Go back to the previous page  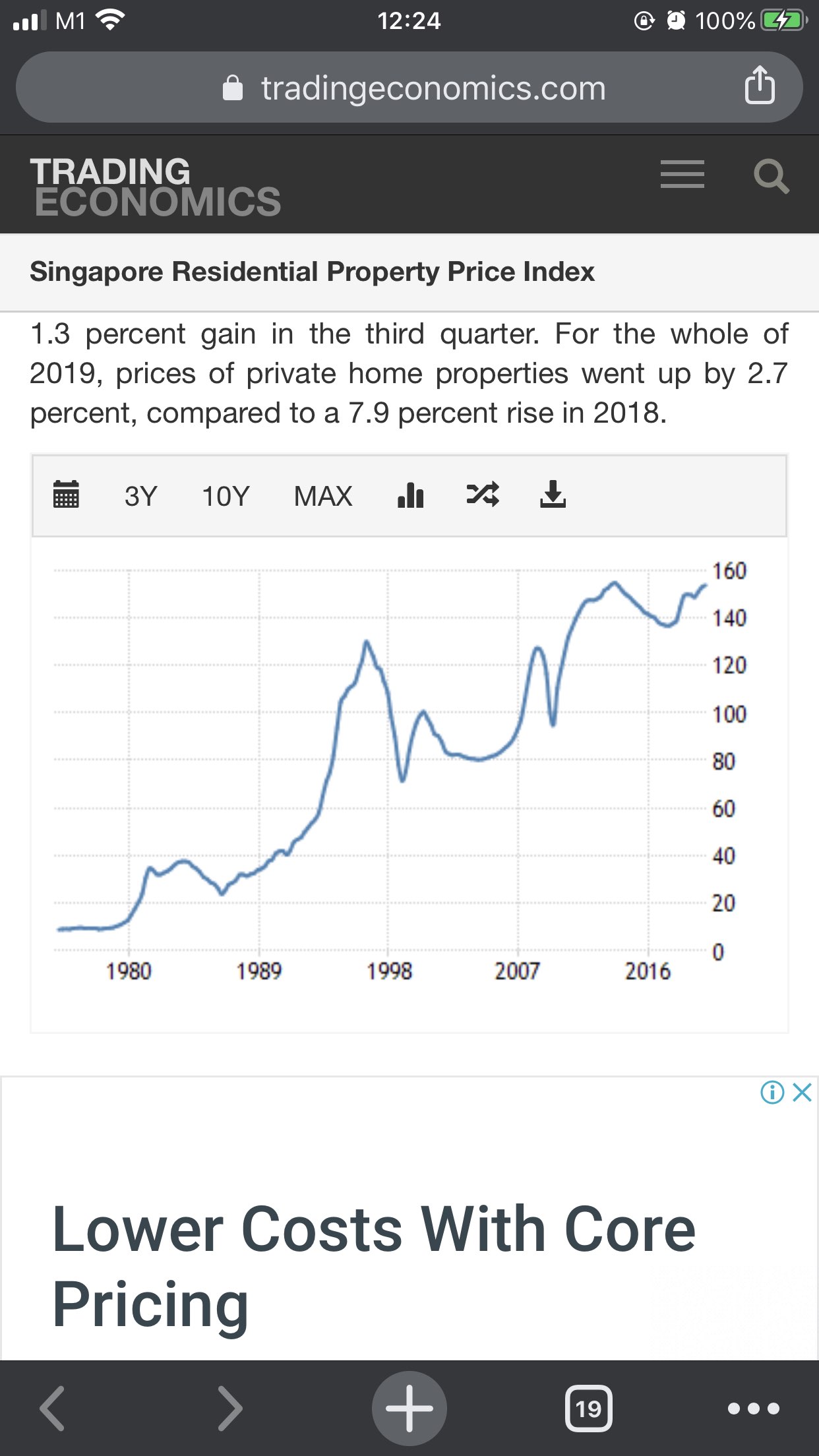[53, 1409]
